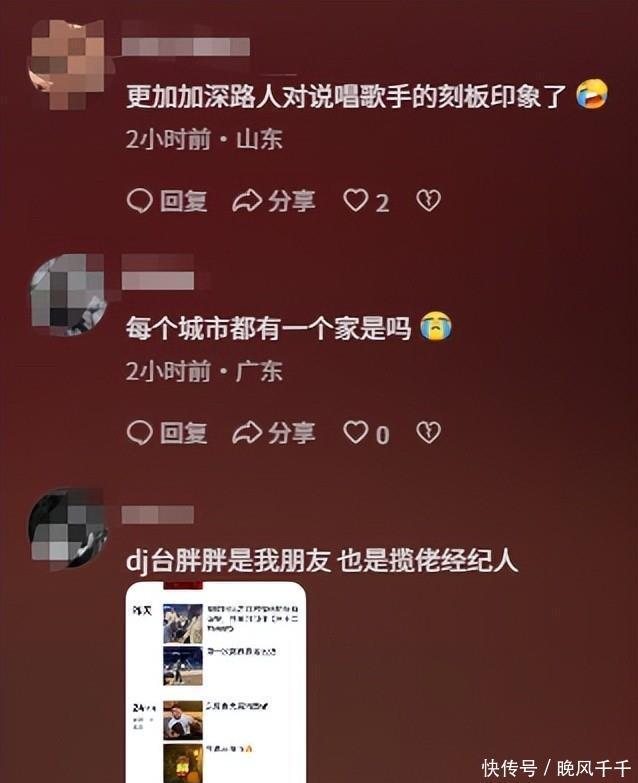Reply to the 每个城市都有一个家 comment
The height and width of the screenshot is (783, 638).
(167, 432)
